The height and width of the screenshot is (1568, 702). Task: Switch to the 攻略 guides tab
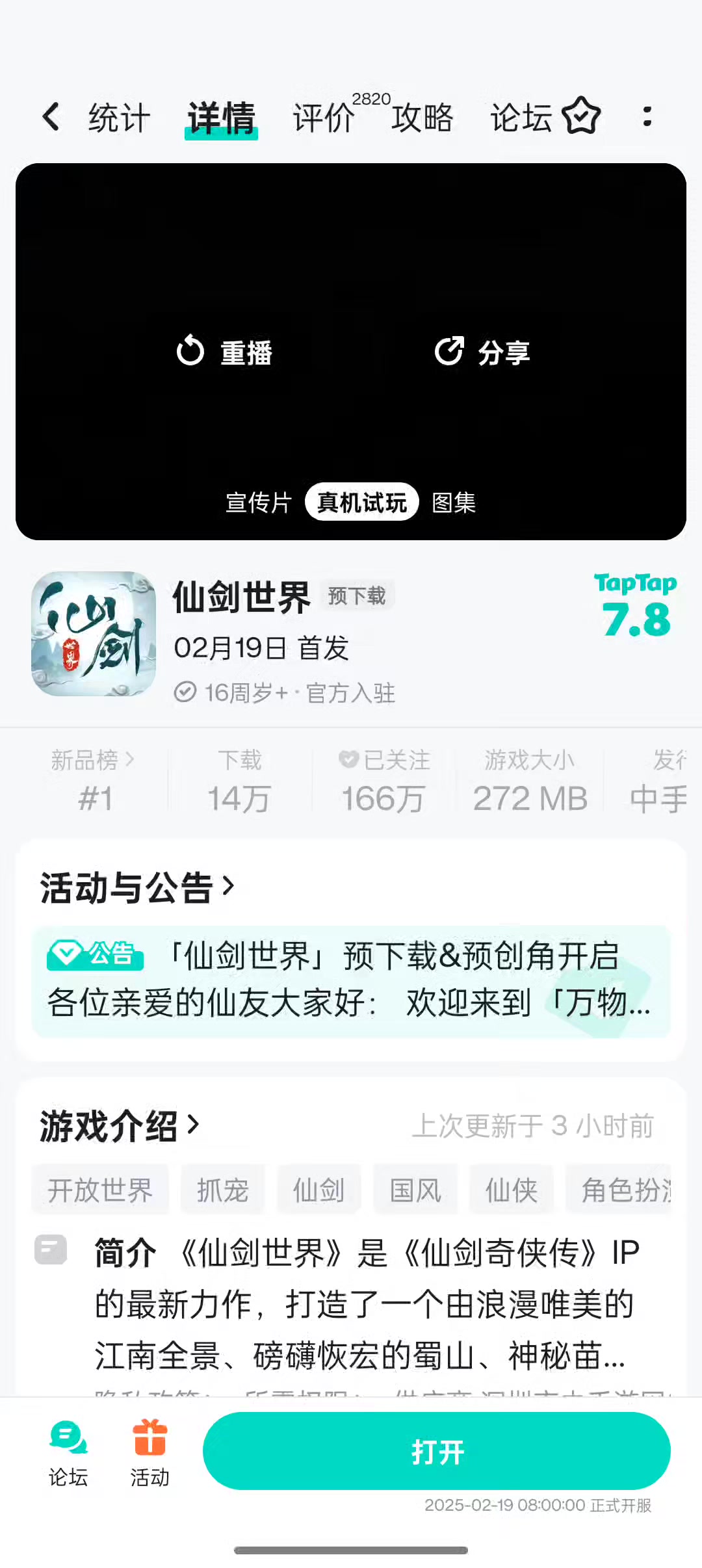tap(422, 118)
